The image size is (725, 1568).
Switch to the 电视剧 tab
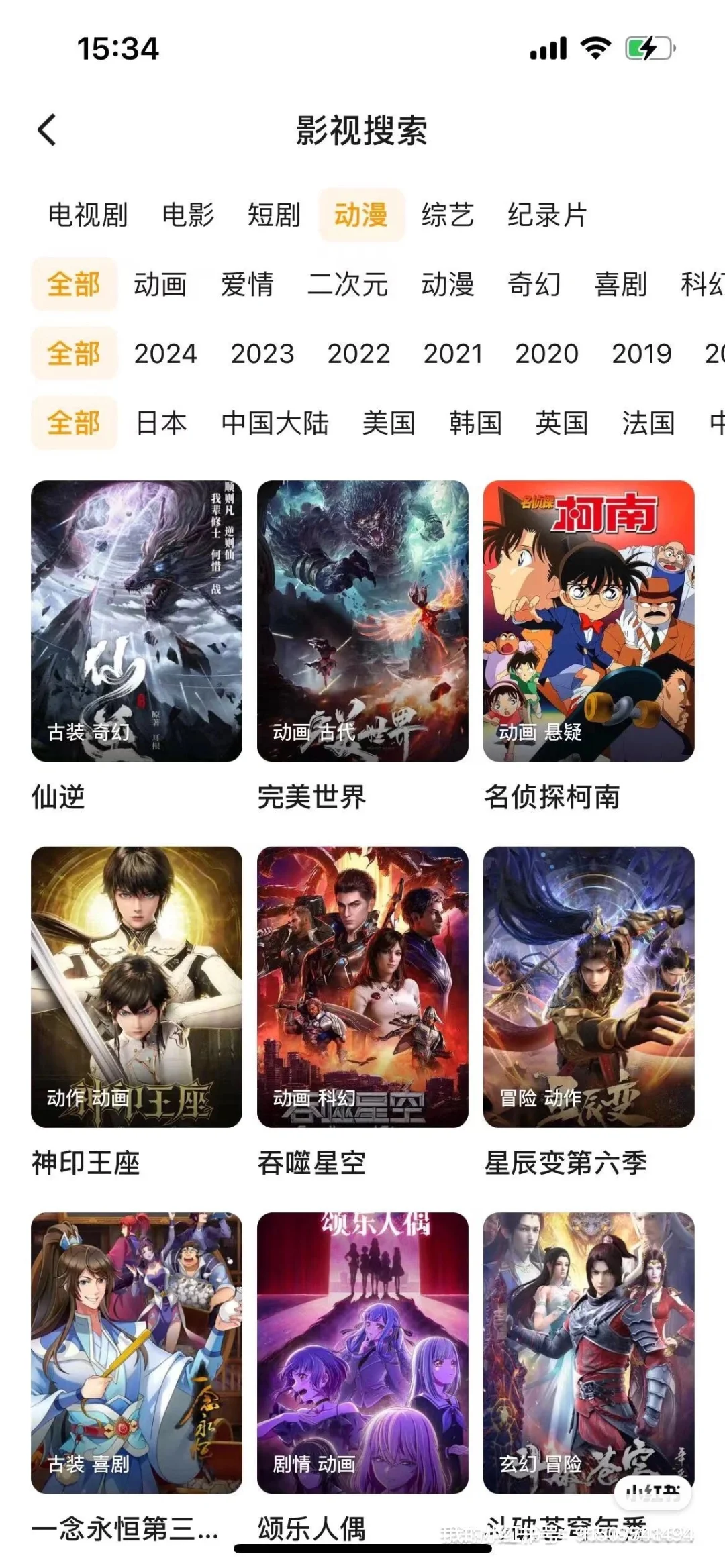pyautogui.click(x=88, y=215)
